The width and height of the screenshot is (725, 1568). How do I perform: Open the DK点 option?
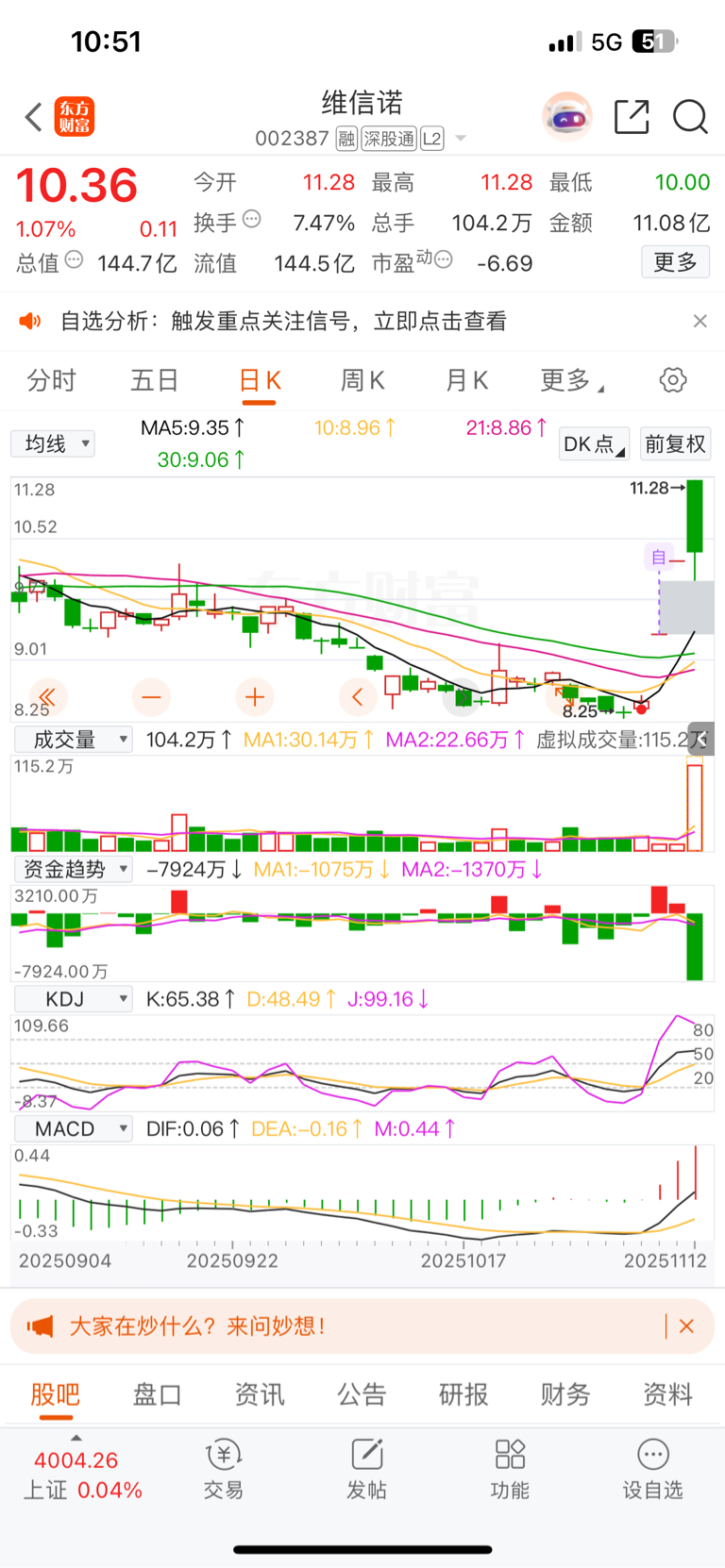pos(594,443)
